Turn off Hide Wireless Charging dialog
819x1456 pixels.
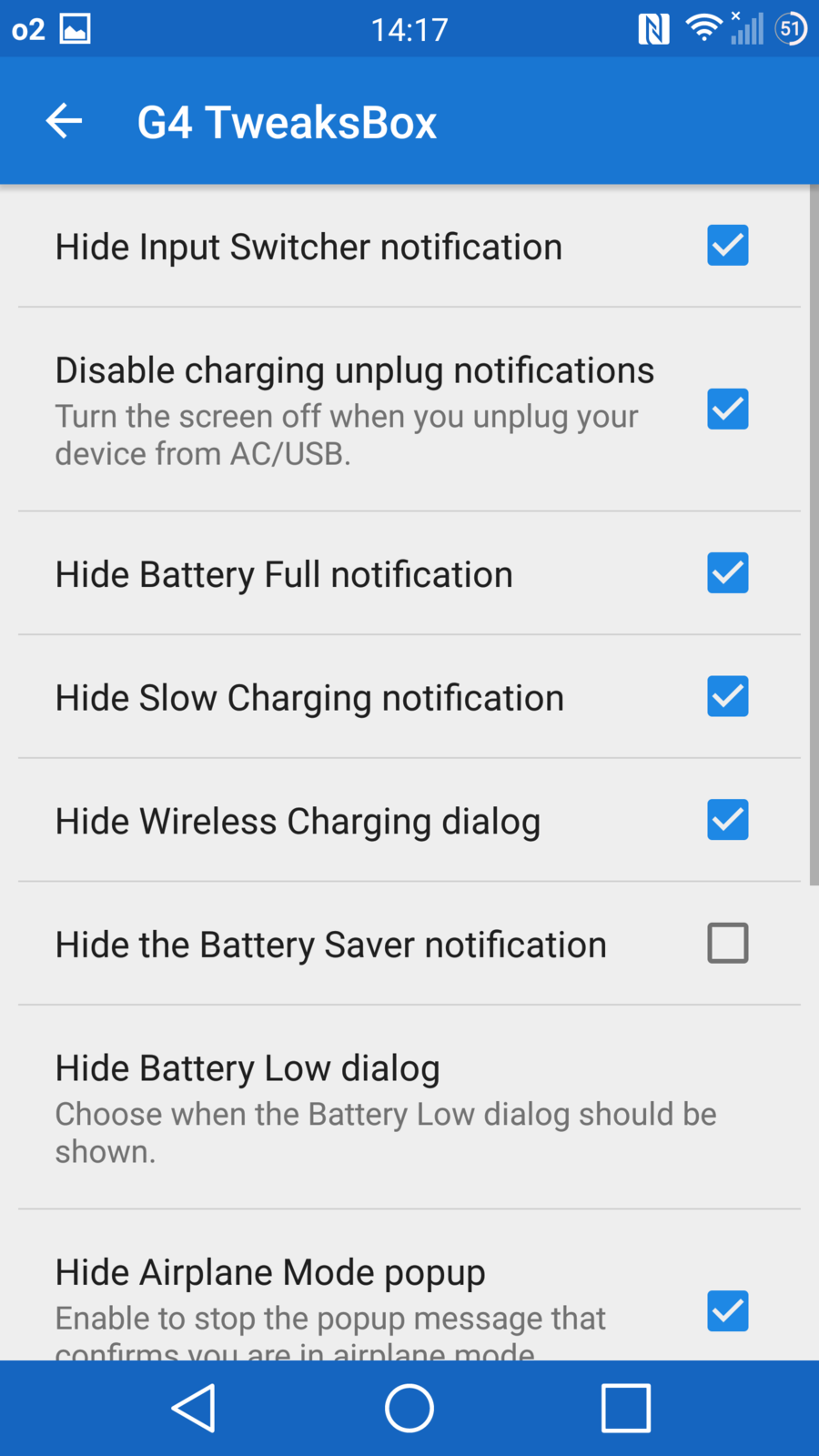727,820
